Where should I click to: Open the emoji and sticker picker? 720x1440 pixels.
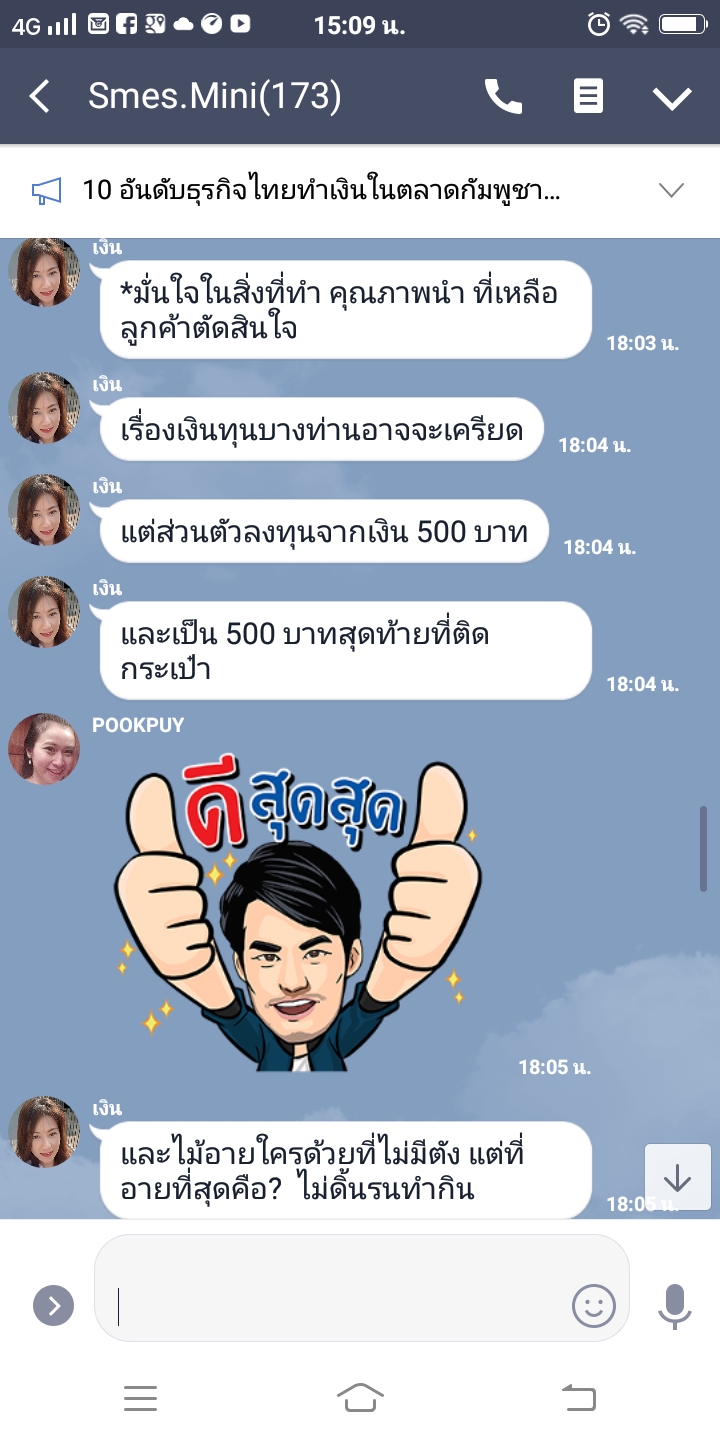tap(593, 1305)
